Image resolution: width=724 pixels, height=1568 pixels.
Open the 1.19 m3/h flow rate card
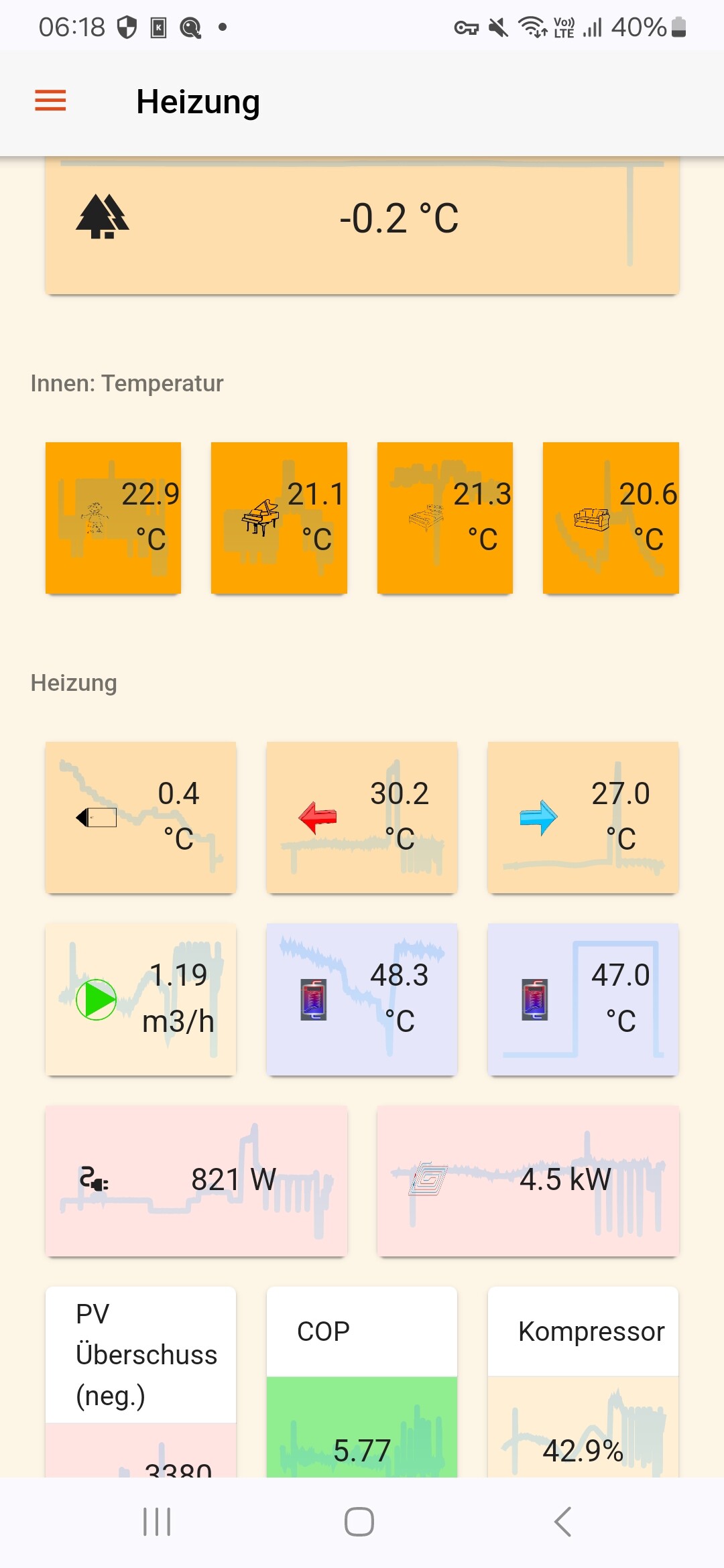click(x=141, y=999)
